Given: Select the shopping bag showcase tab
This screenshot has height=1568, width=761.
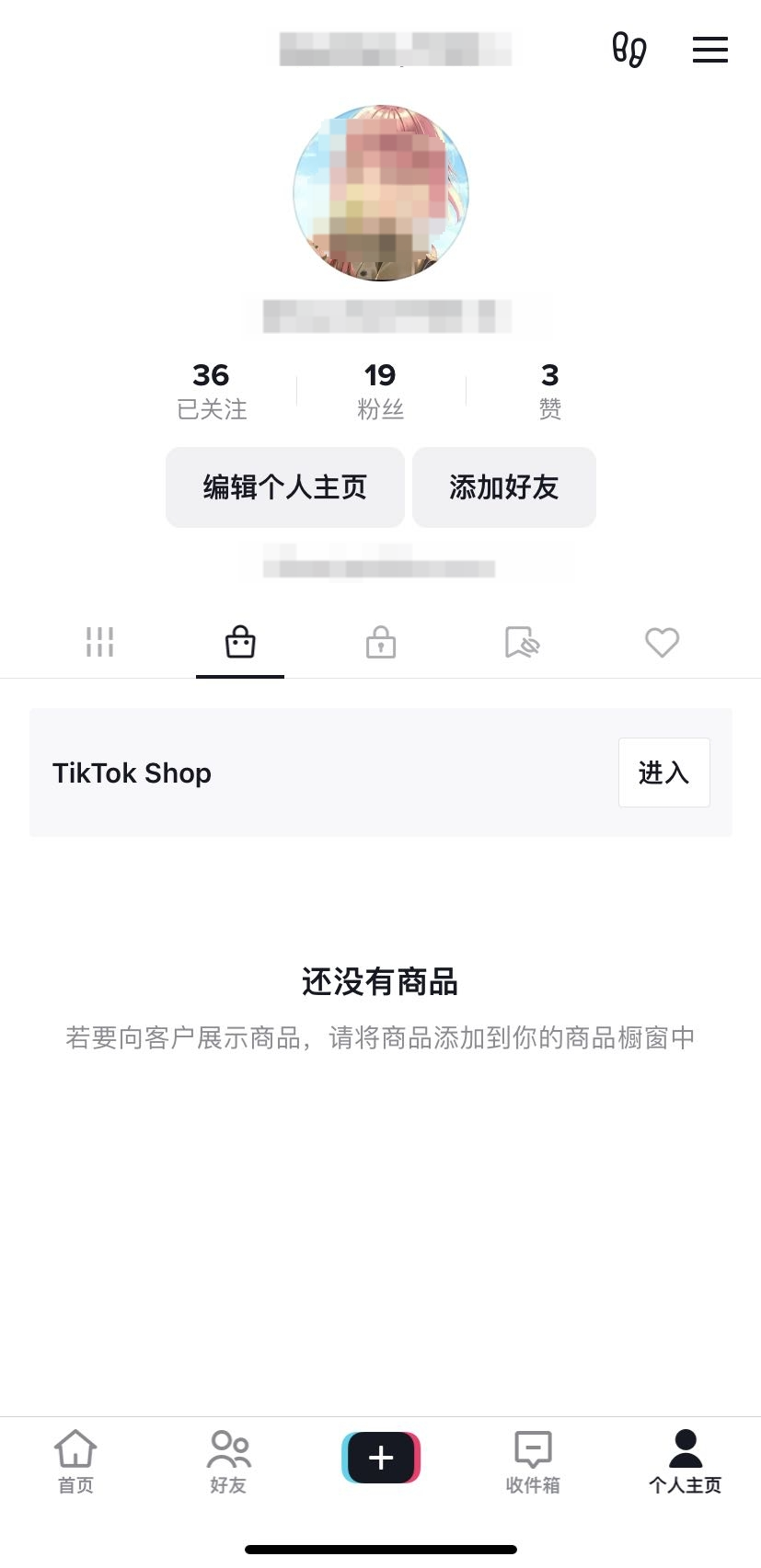Looking at the screenshot, I should tap(240, 642).
